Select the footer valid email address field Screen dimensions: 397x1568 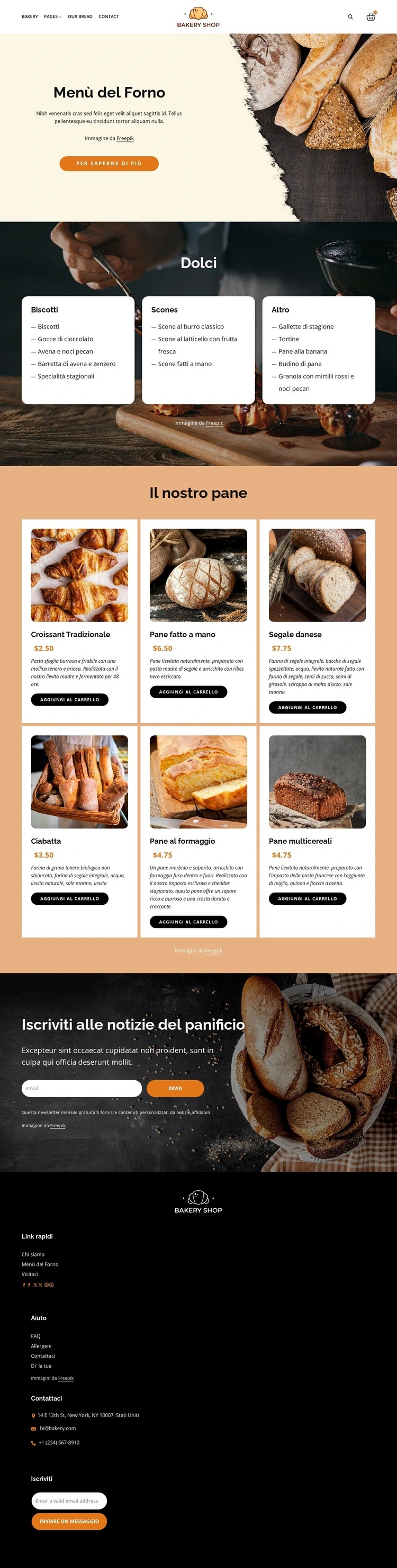[69, 1501]
